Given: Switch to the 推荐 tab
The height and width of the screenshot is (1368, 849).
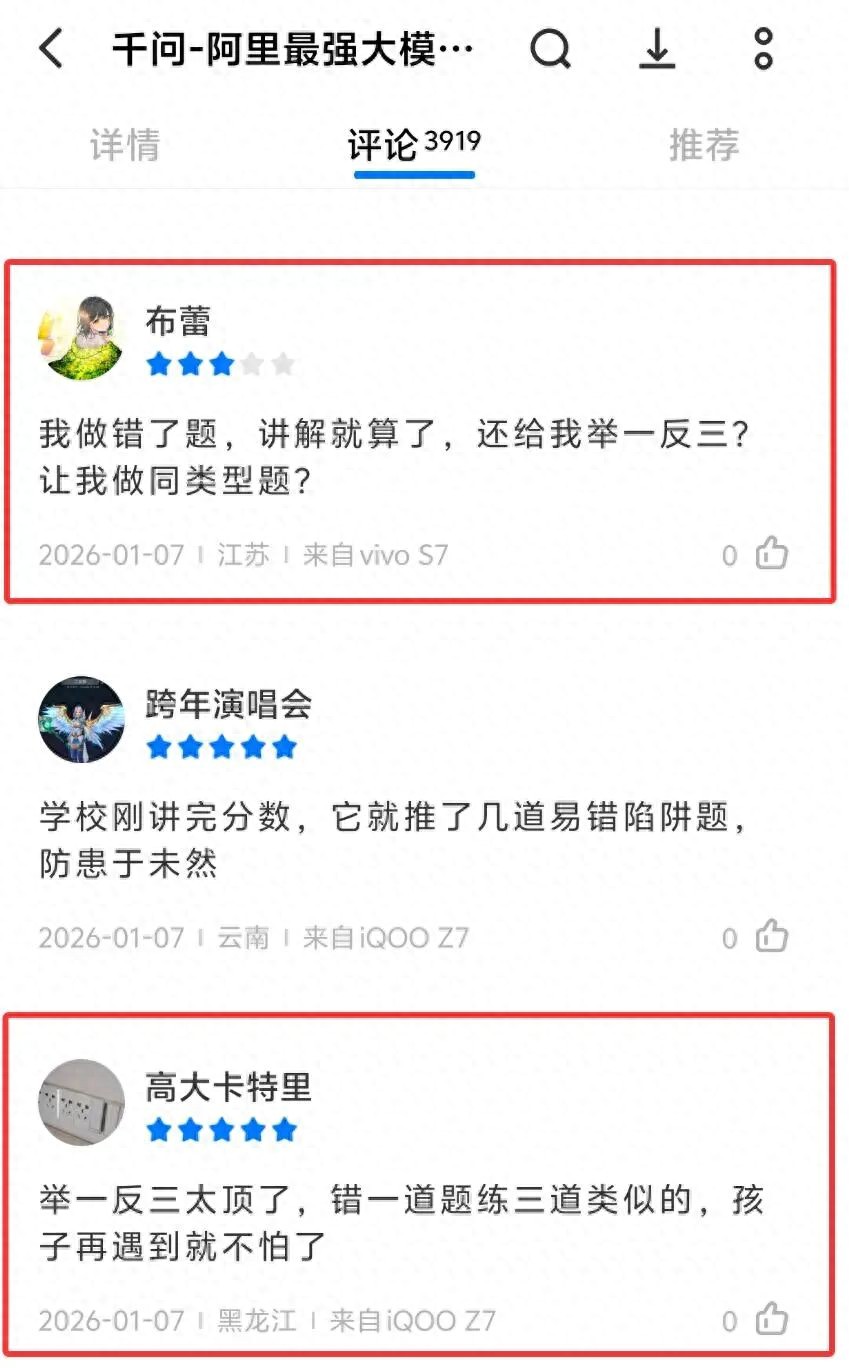Looking at the screenshot, I should pyautogui.click(x=706, y=145).
